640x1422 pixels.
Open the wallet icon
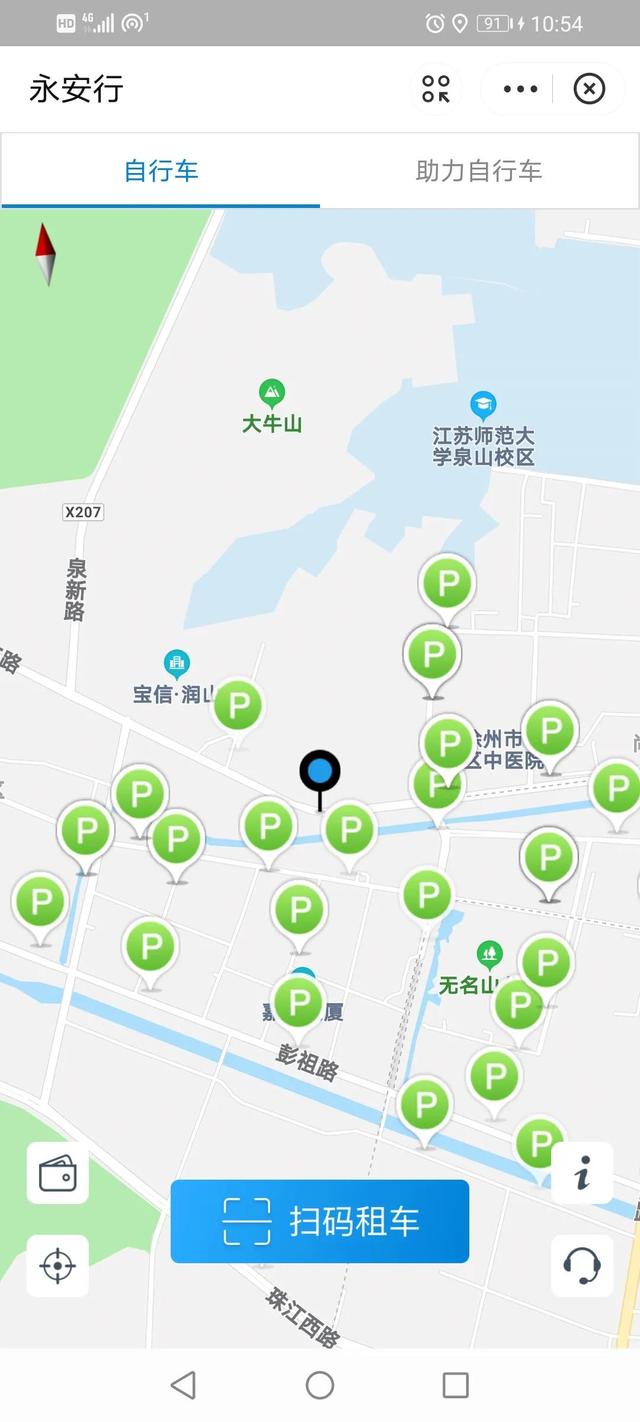click(58, 1173)
